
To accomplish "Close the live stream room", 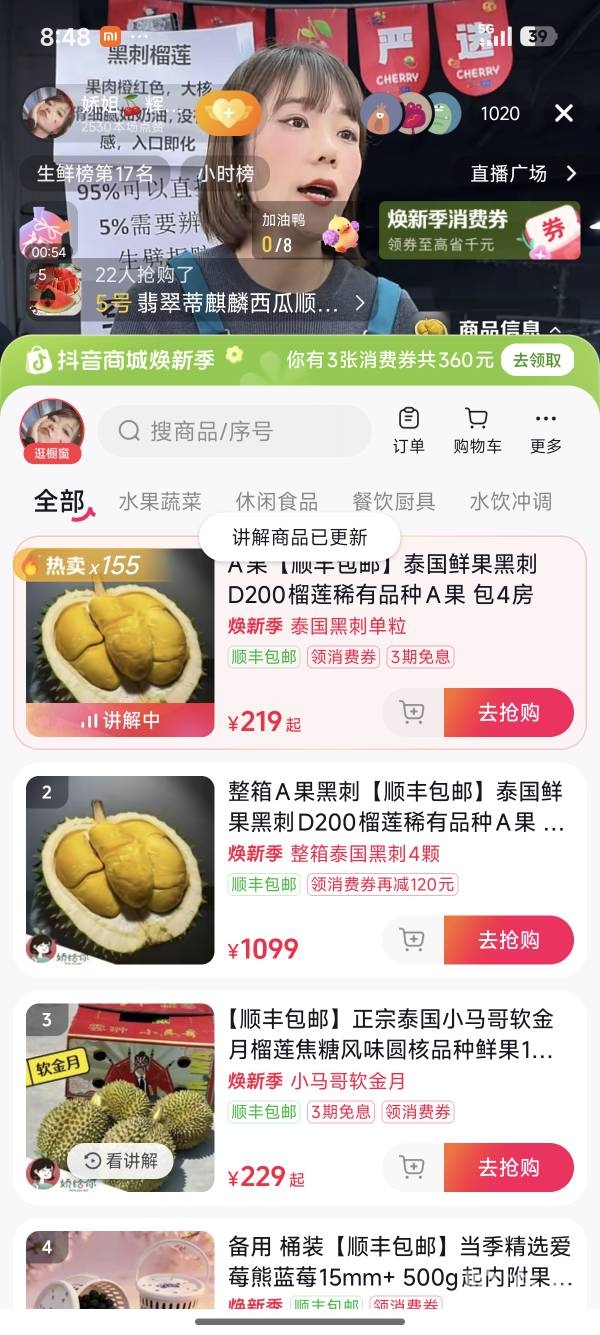I will pyautogui.click(x=564, y=113).
